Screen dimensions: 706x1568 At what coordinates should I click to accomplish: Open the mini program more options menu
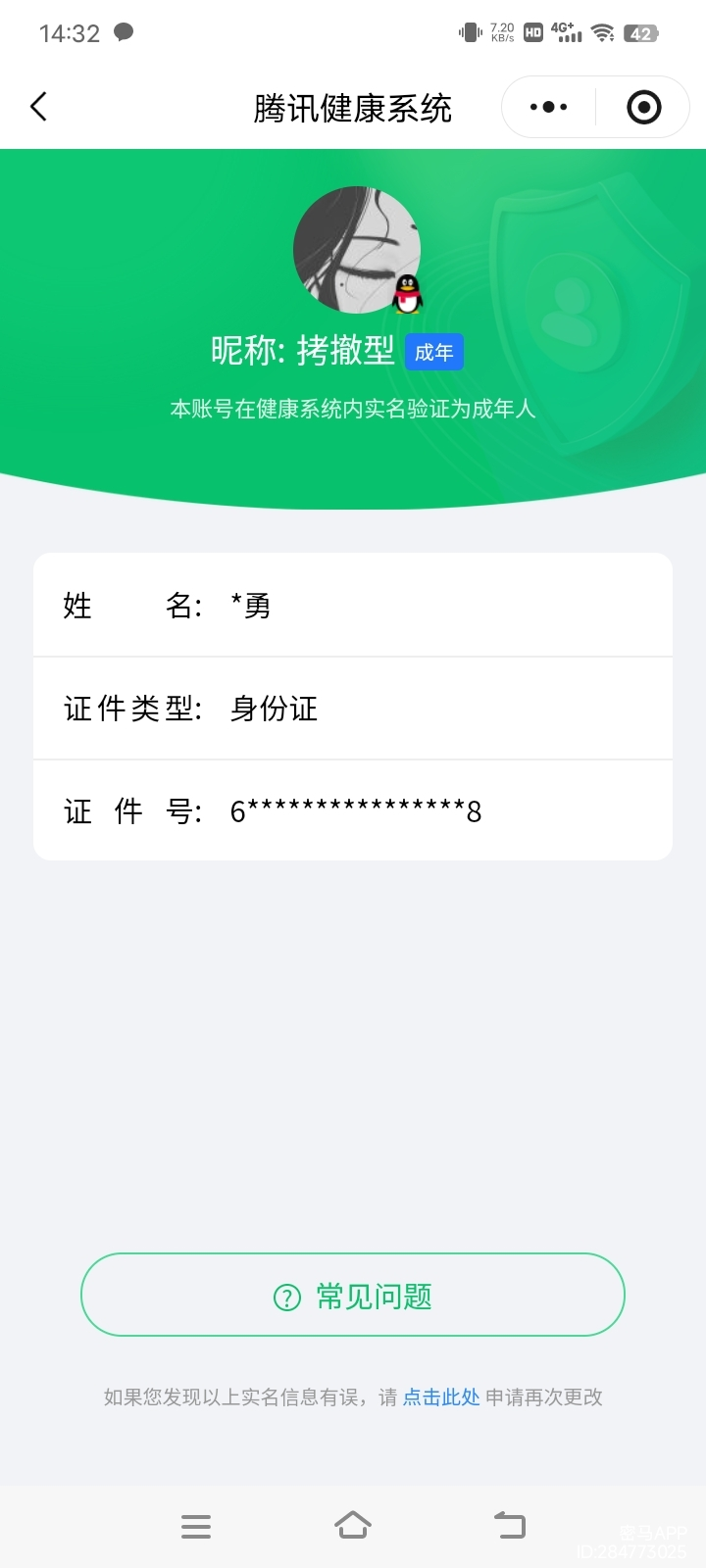coord(548,107)
